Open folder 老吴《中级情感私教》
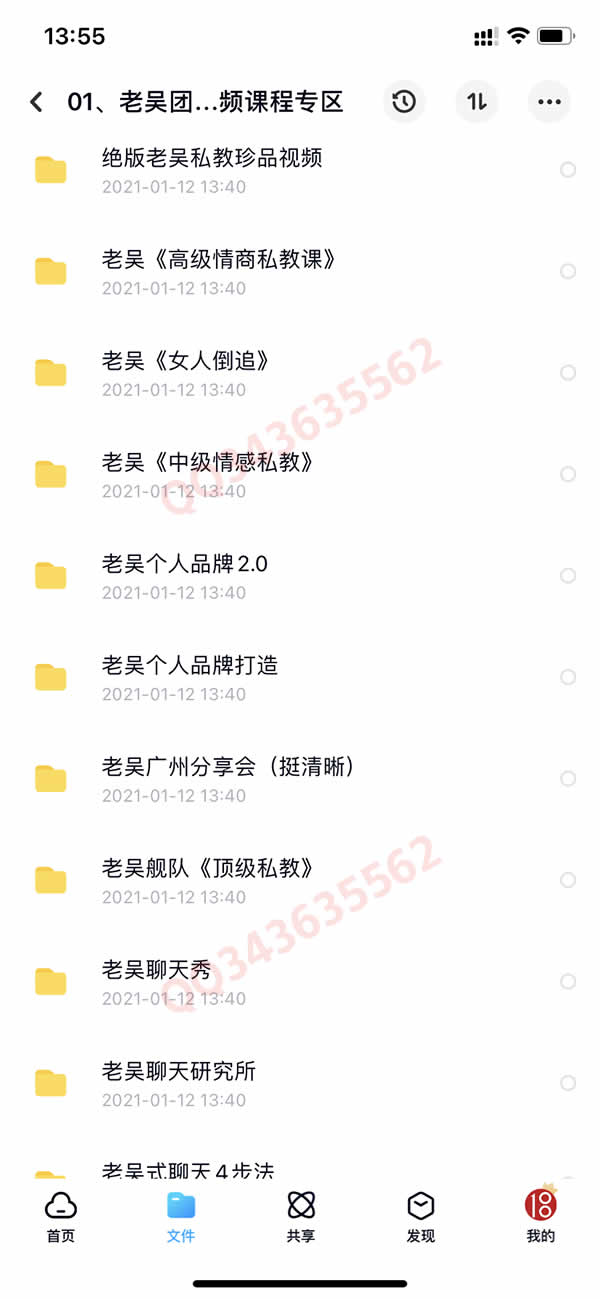600x1299 pixels. coord(300,475)
